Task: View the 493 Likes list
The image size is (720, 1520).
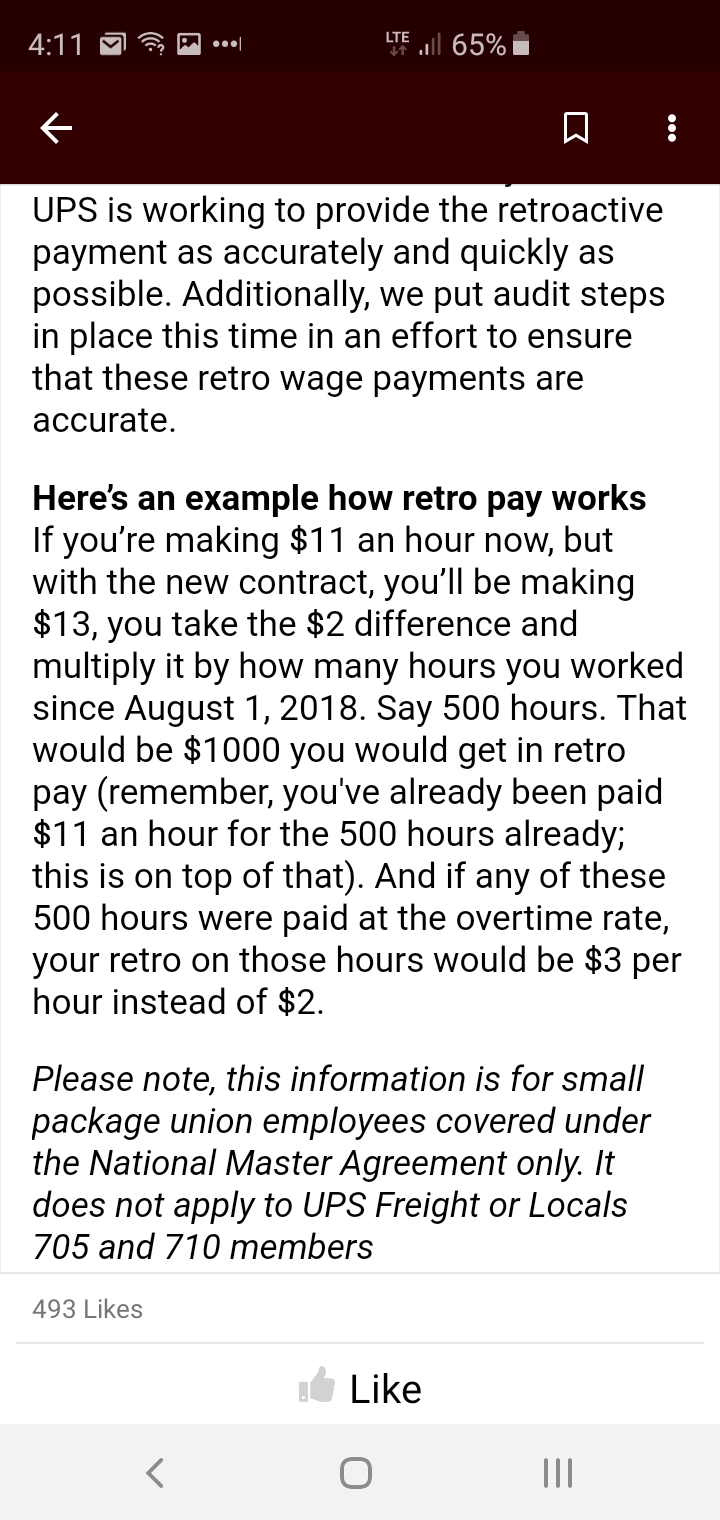Action: click(x=88, y=1309)
